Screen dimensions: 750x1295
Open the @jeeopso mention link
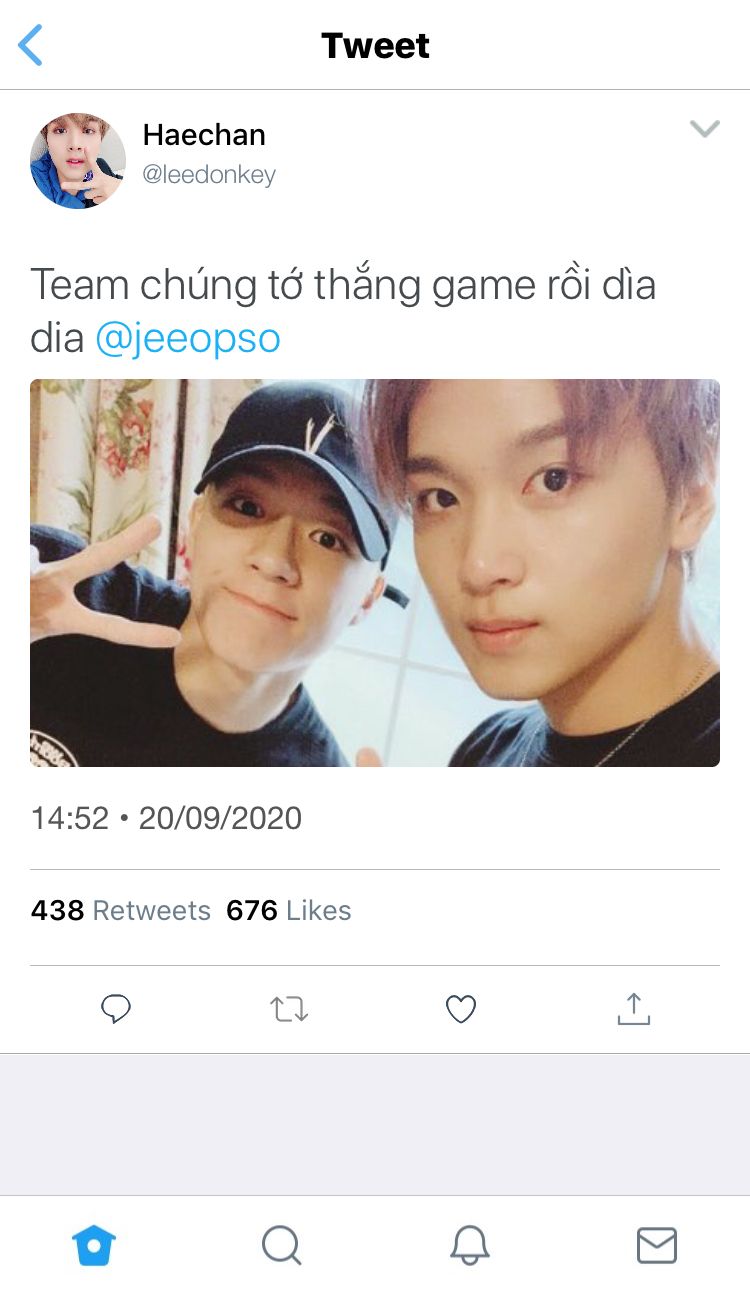pos(187,339)
